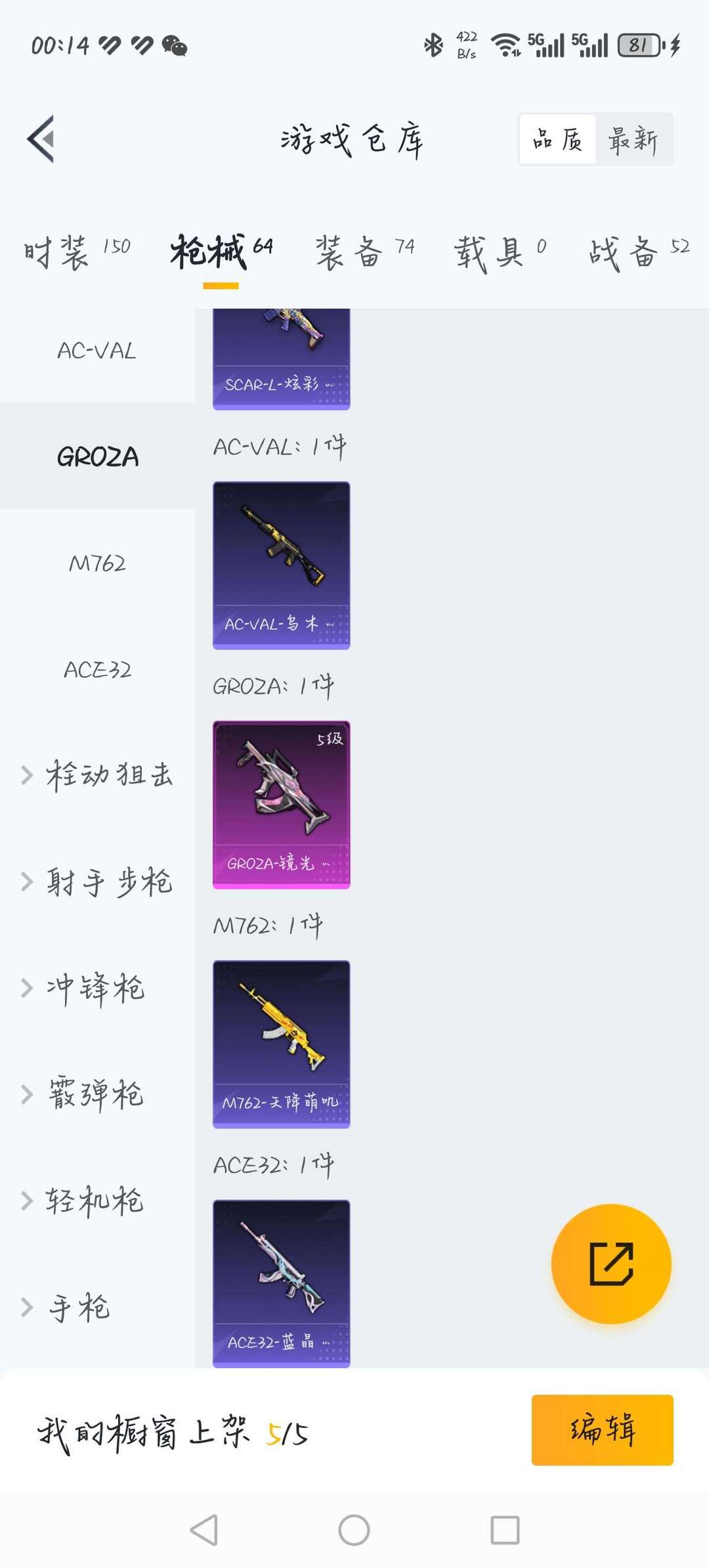Expand the 栓动狙击 category
This screenshot has width=709, height=1568.
pyautogui.click(x=97, y=775)
